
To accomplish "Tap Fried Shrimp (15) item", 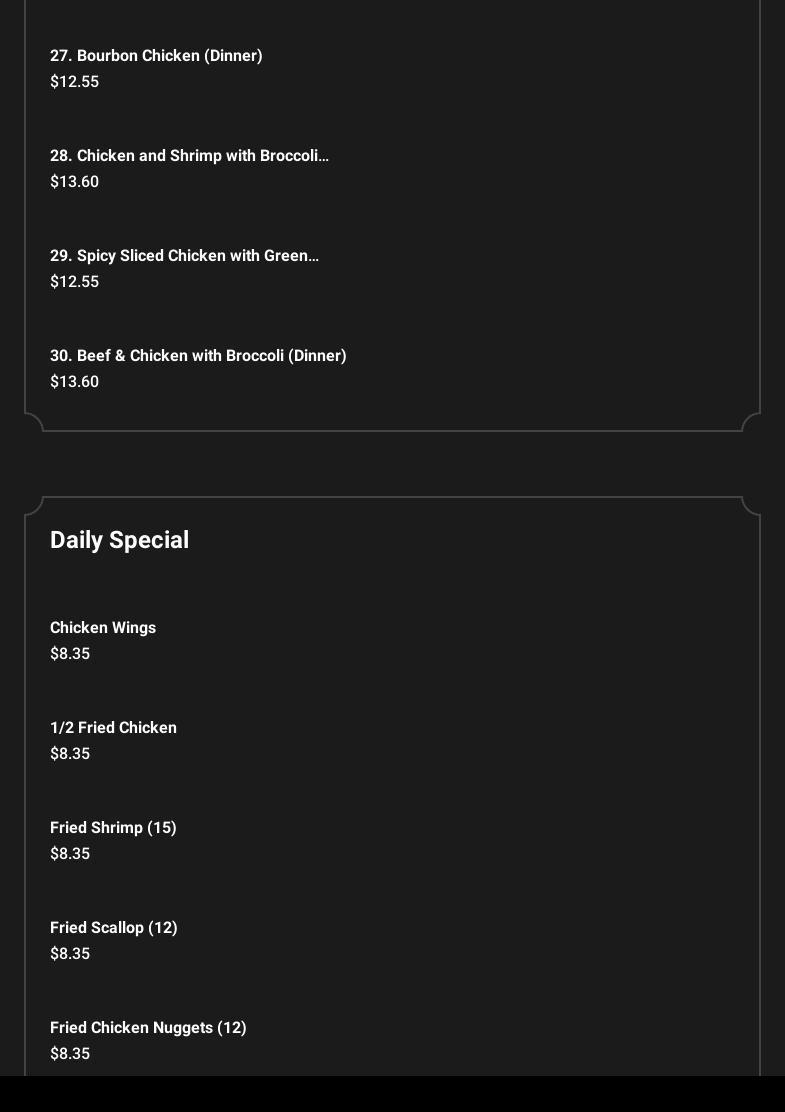I will tap(113, 828).
